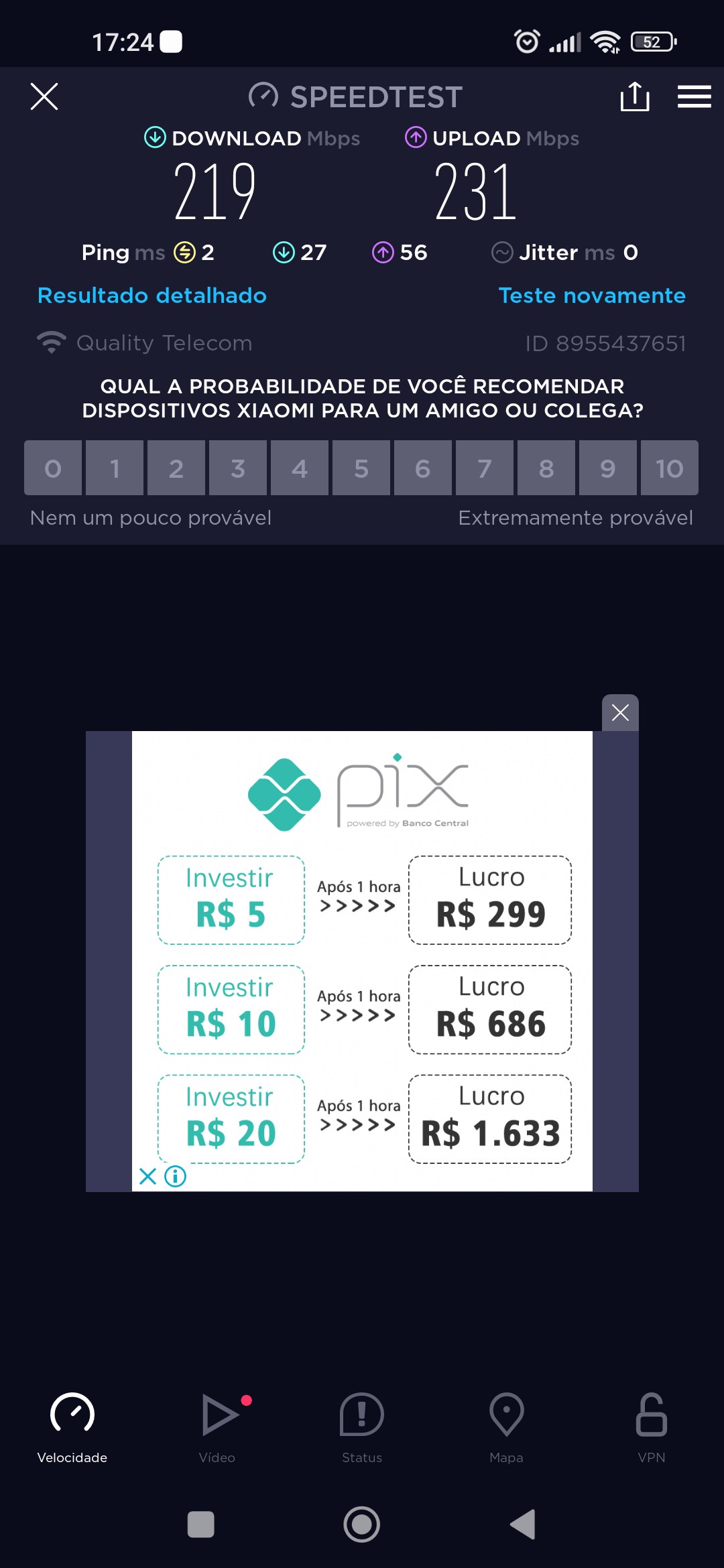Rate Xiaomi recommendation as 10
Viewport: 724px width, 1568px height.
[x=669, y=468]
